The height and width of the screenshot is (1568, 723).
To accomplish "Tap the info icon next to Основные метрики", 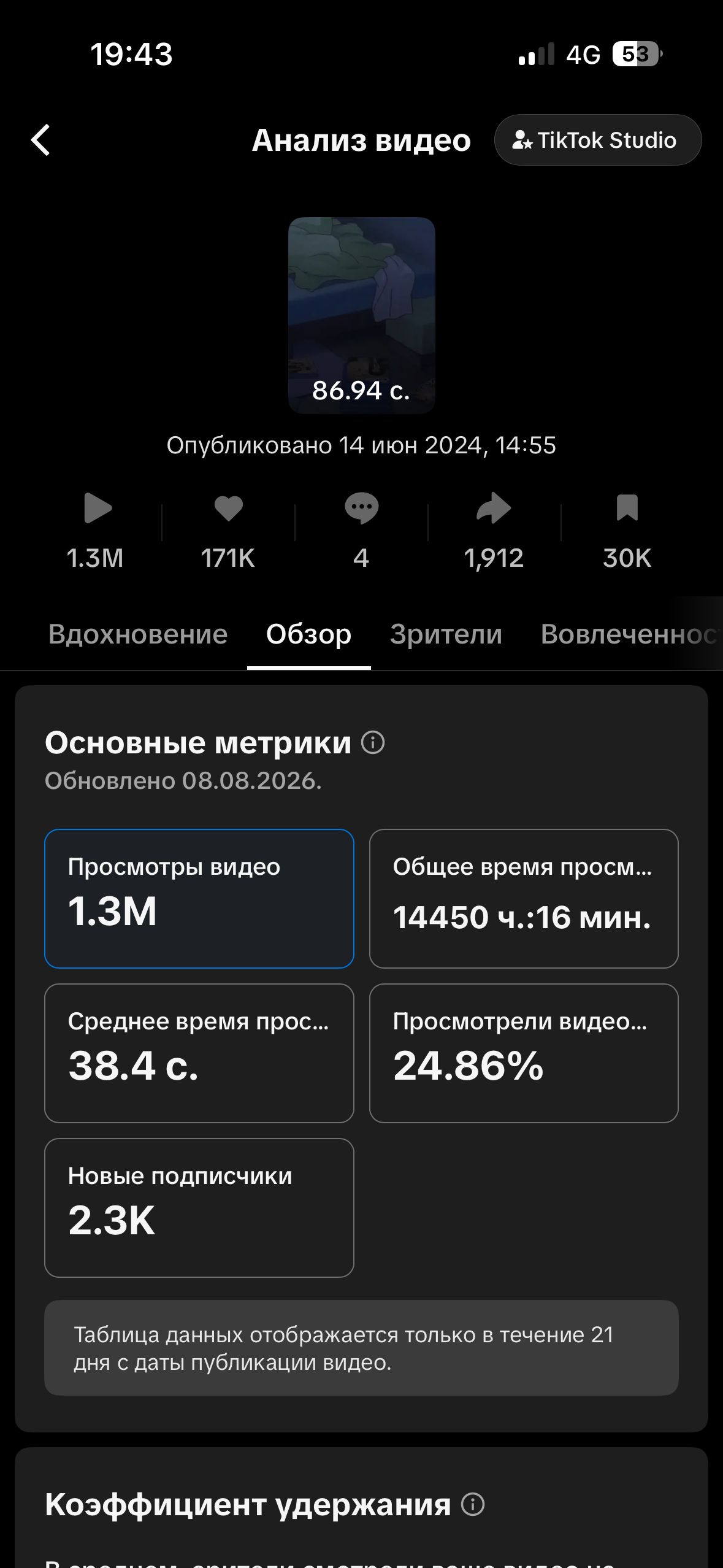I will (373, 742).
